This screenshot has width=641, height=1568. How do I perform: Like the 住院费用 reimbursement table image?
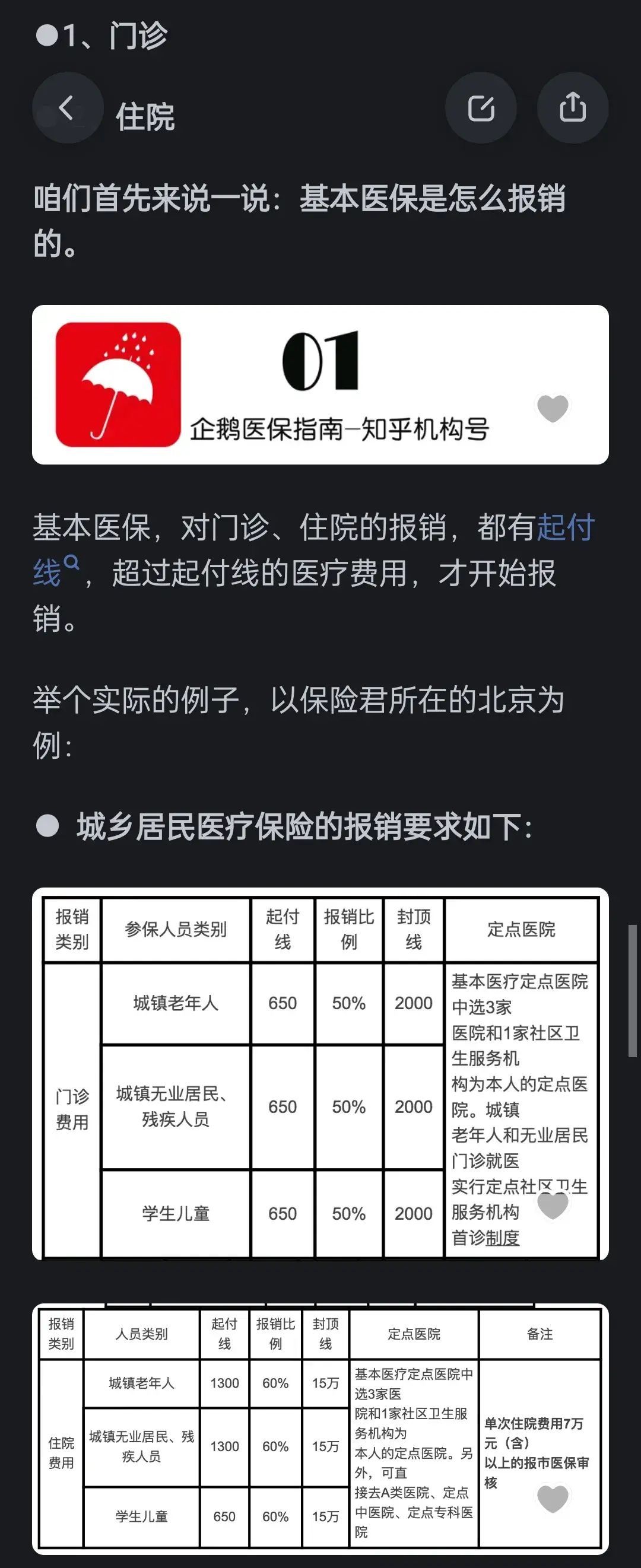(552, 1498)
